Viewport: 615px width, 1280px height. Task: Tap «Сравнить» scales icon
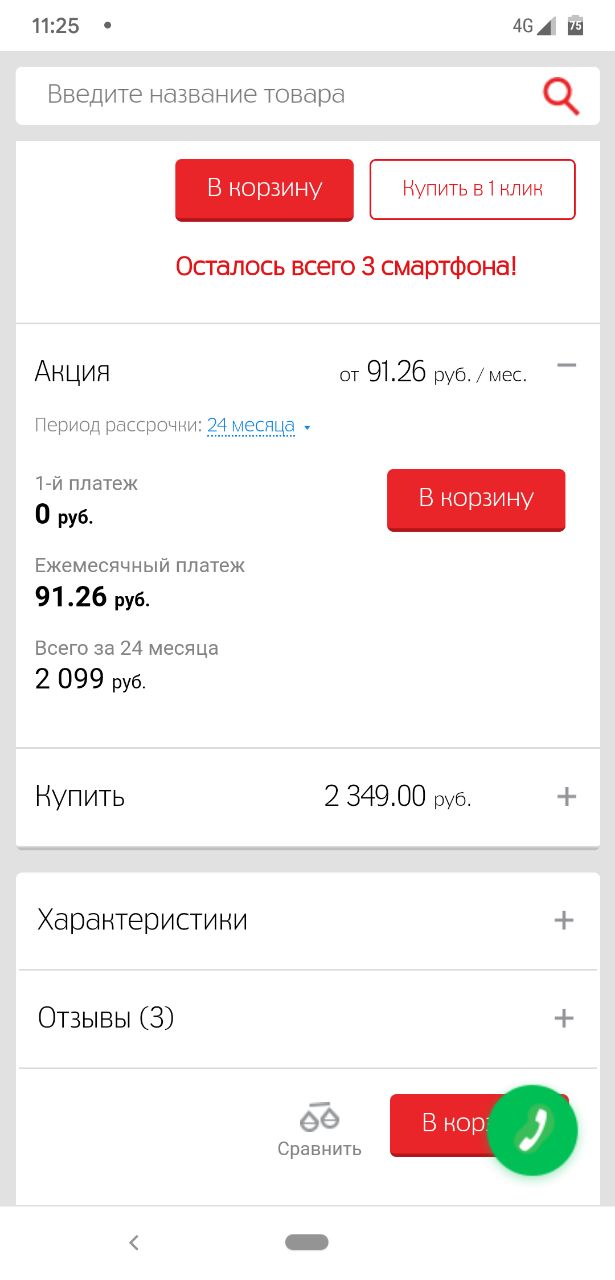coord(320,1130)
